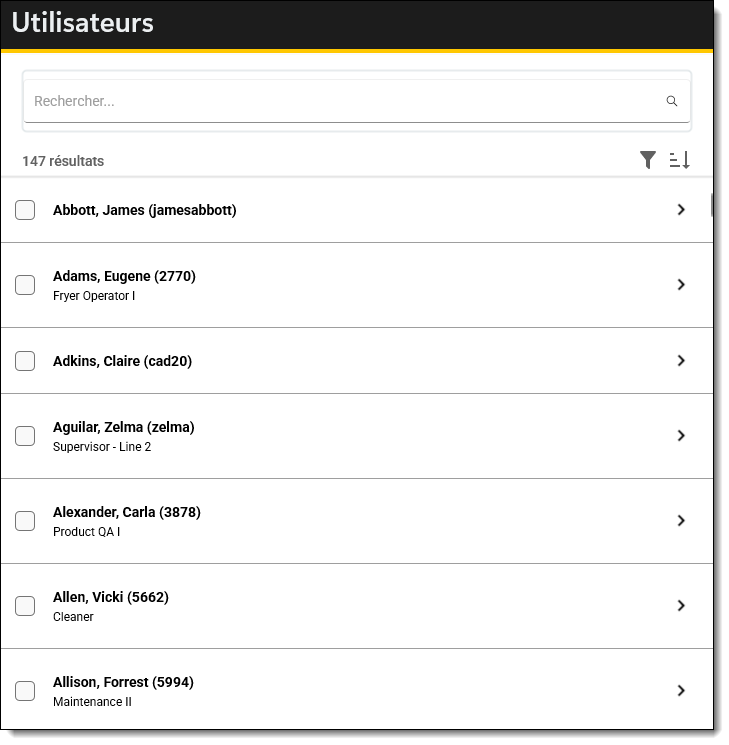This screenshot has width=729, height=745.
Task: Tick the checkbox for Adkins, Claire
Action: (25, 361)
